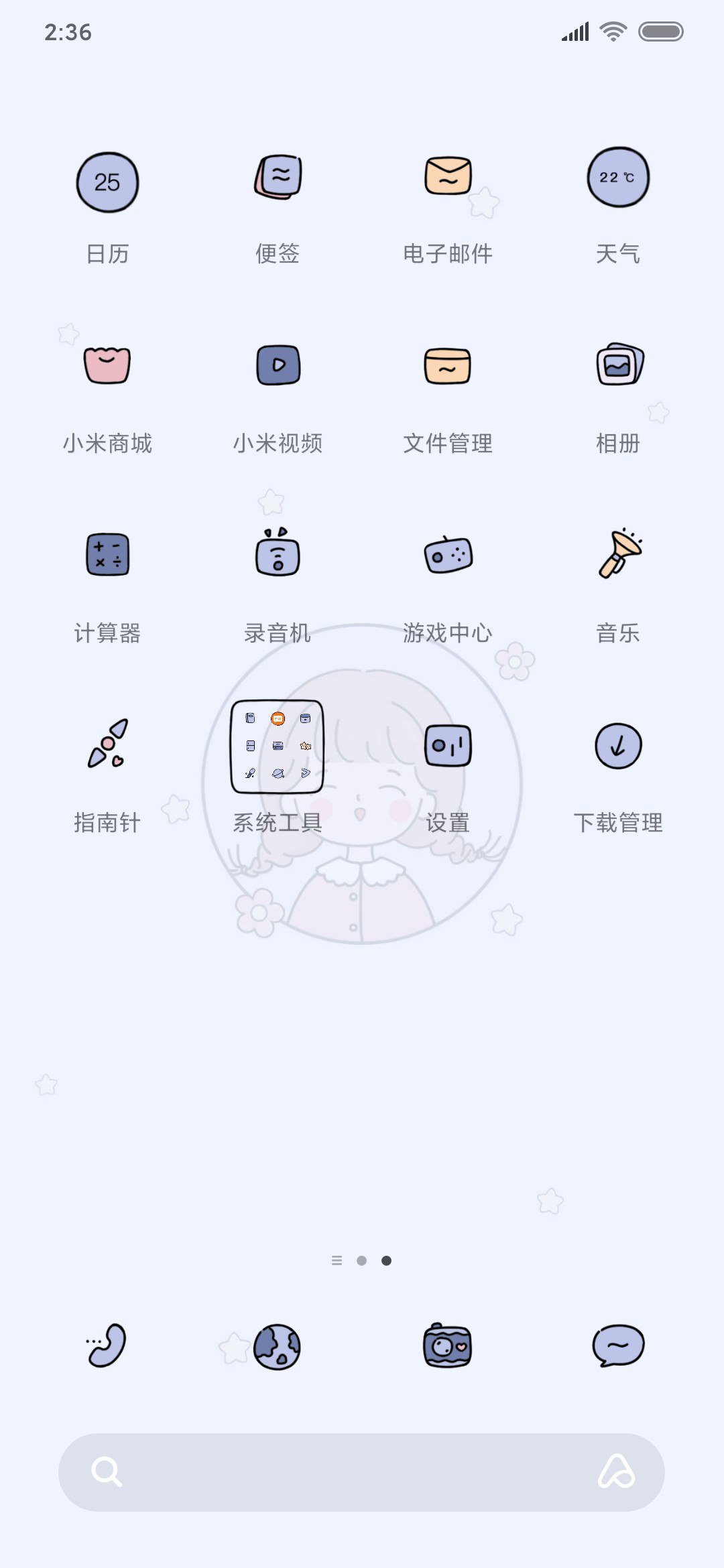Open the phone dialer in the dock
This screenshot has width=724, height=1568.
click(x=107, y=1345)
